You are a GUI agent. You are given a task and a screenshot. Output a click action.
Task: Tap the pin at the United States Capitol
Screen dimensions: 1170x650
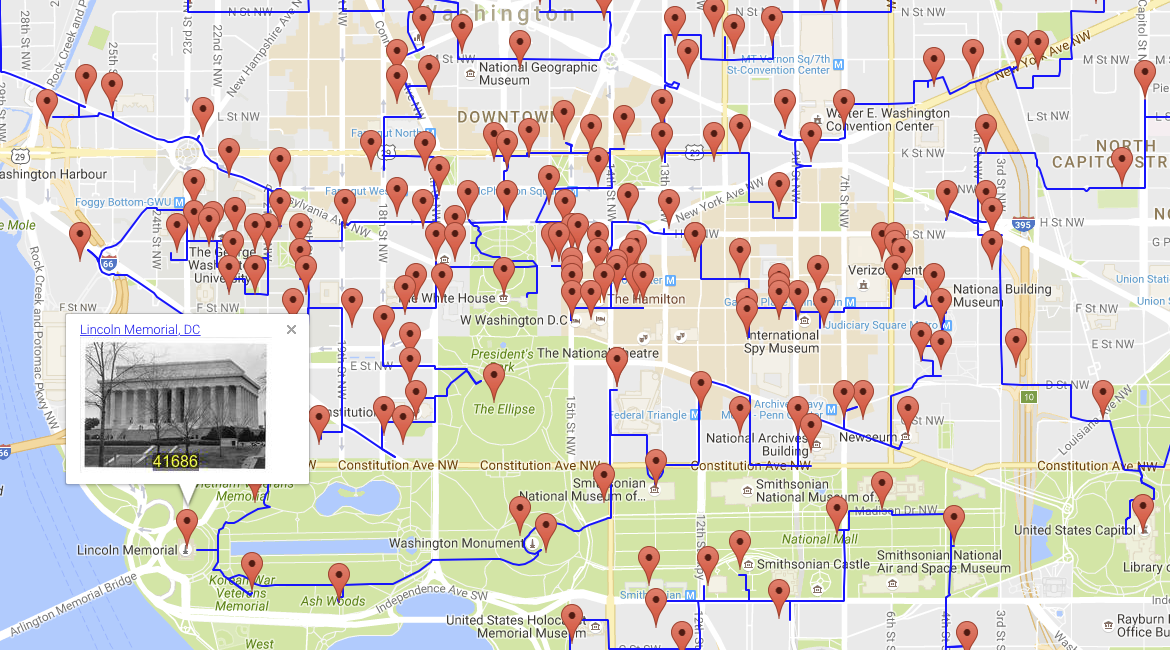click(1142, 510)
